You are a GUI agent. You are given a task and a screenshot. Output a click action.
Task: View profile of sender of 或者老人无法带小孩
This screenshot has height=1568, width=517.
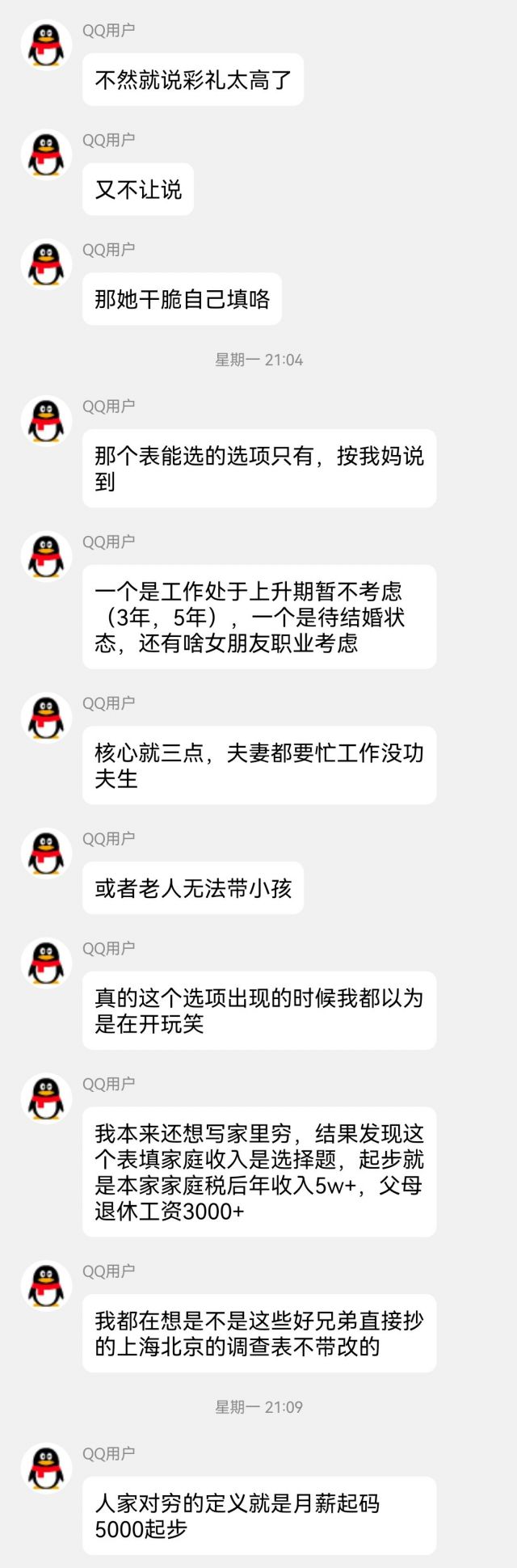click(x=46, y=854)
